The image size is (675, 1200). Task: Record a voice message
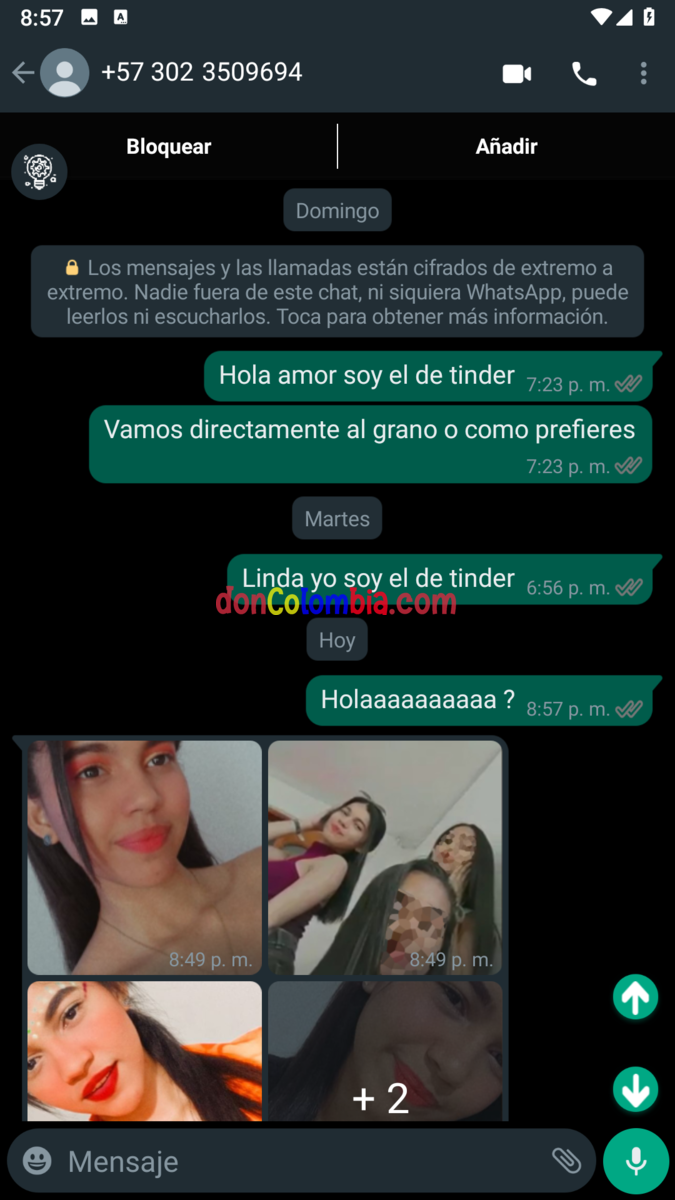635,1161
